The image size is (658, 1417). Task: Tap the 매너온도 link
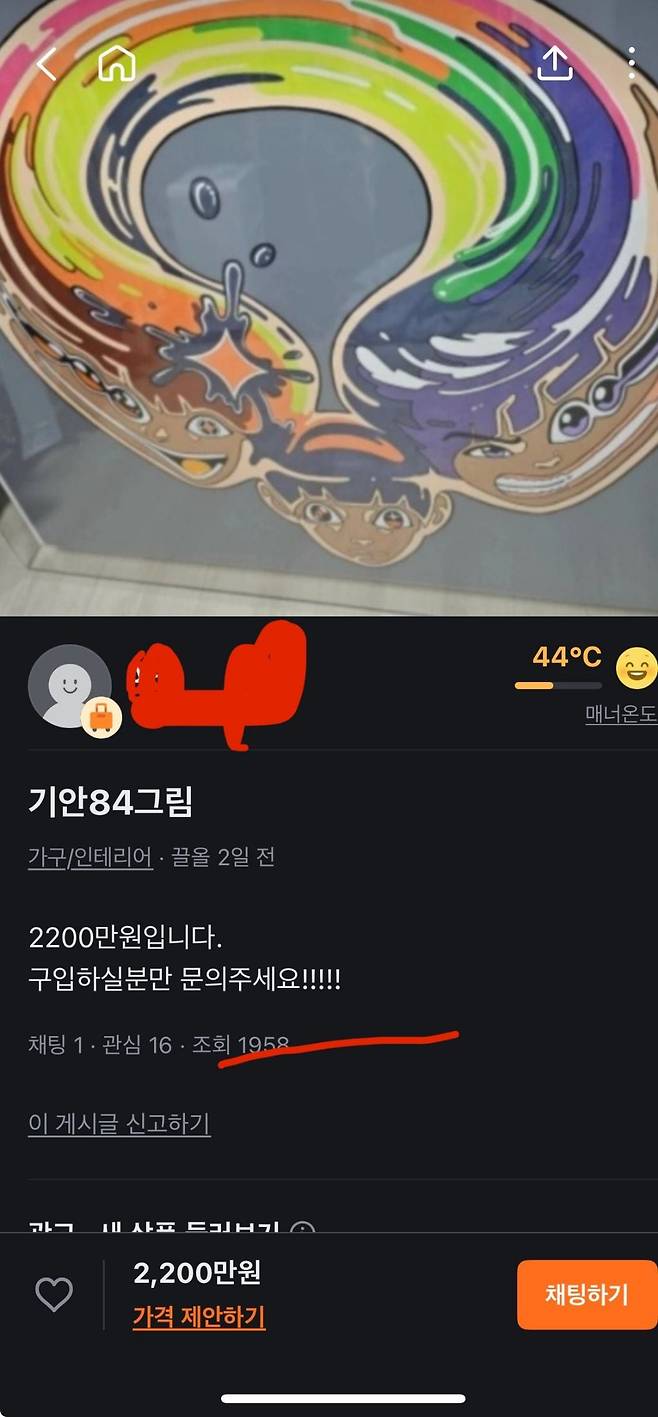pos(620,715)
